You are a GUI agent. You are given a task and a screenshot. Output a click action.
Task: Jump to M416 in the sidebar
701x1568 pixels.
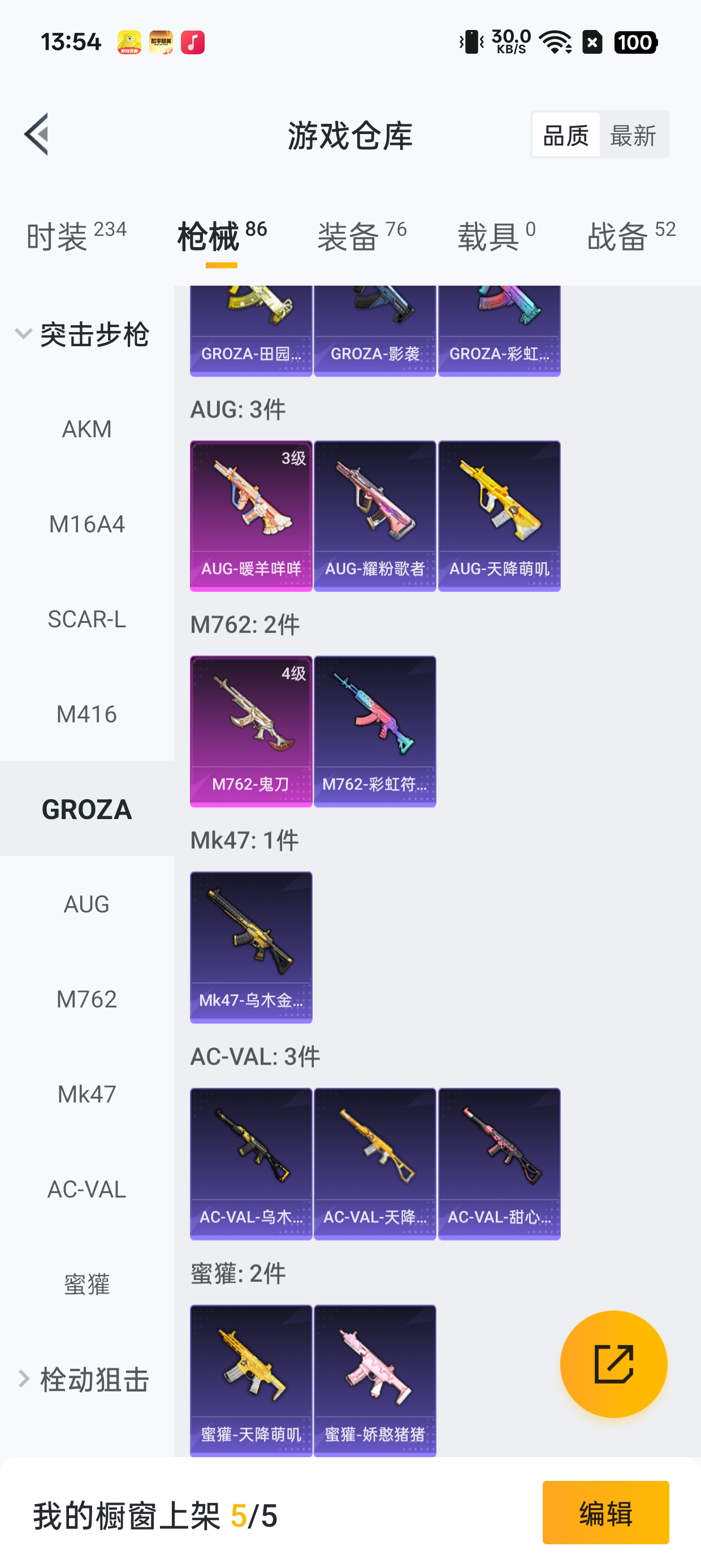point(86,714)
